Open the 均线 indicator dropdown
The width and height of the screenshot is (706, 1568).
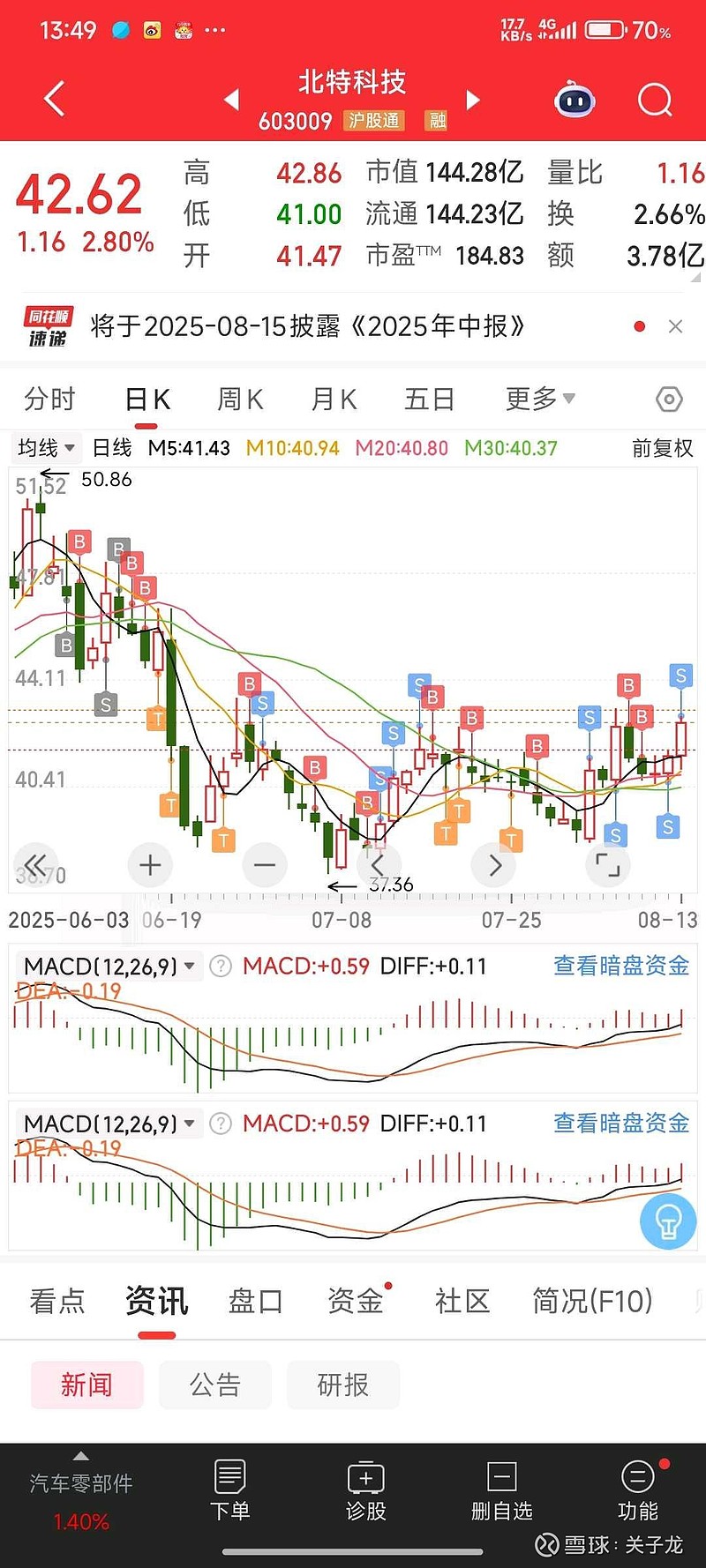pos(47,448)
